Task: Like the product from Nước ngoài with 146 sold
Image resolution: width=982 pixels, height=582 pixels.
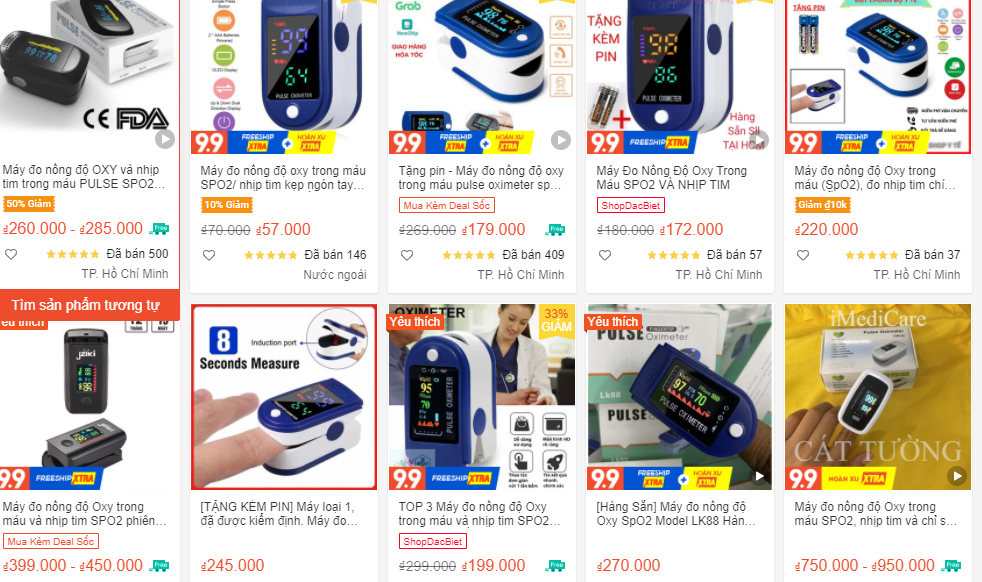Action: coord(209,255)
